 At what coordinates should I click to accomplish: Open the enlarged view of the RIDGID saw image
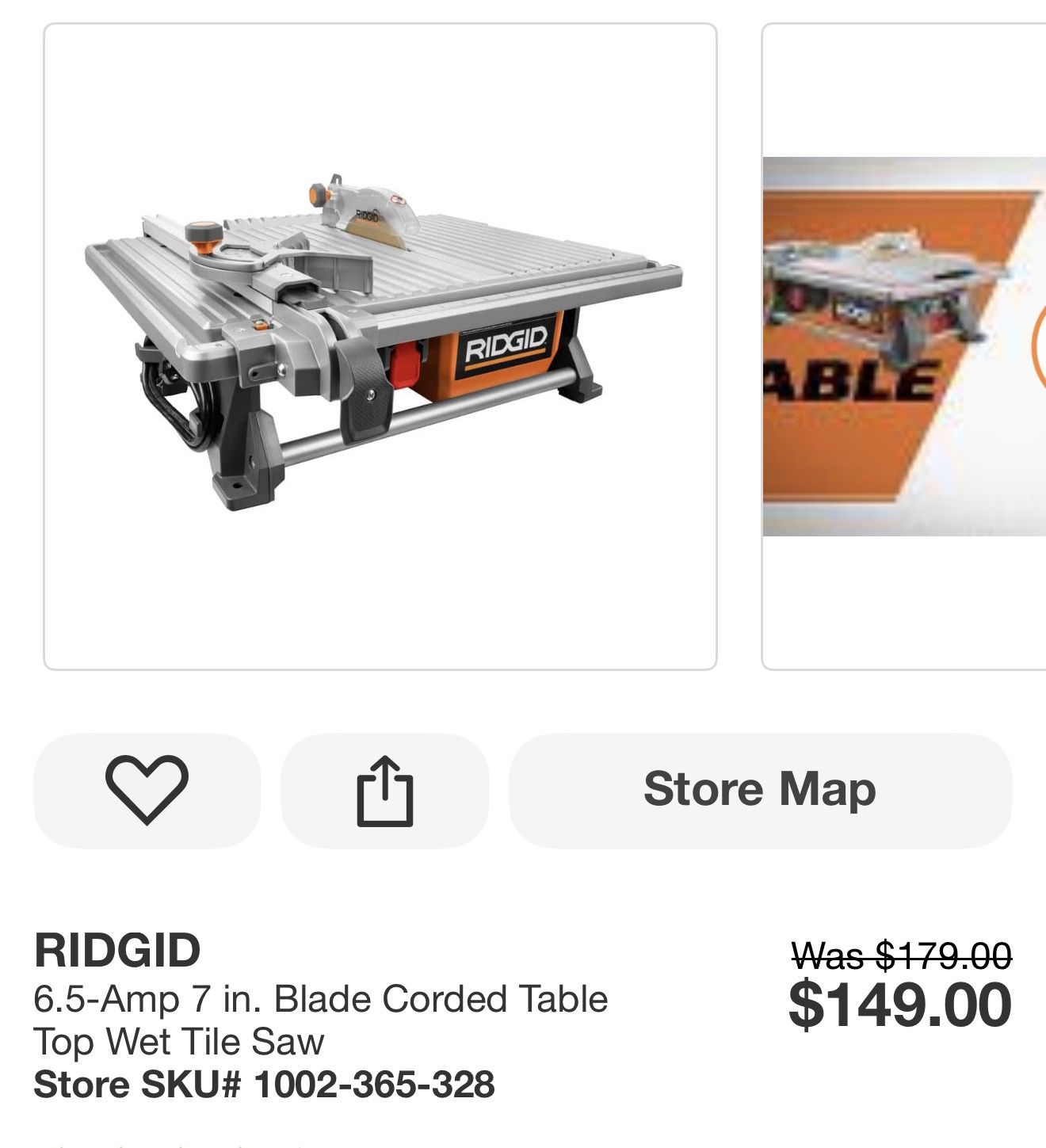click(x=379, y=346)
